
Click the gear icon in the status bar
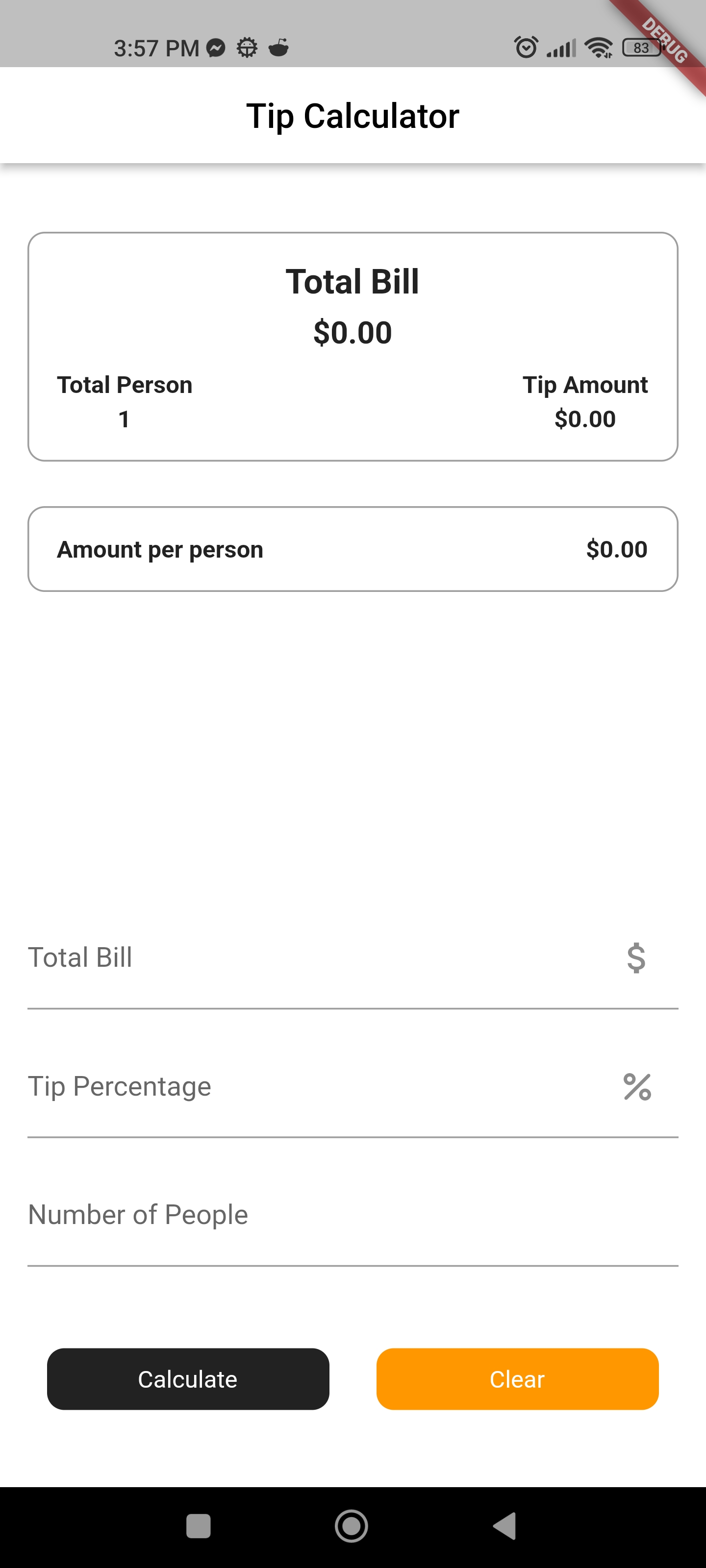[x=247, y=47]
